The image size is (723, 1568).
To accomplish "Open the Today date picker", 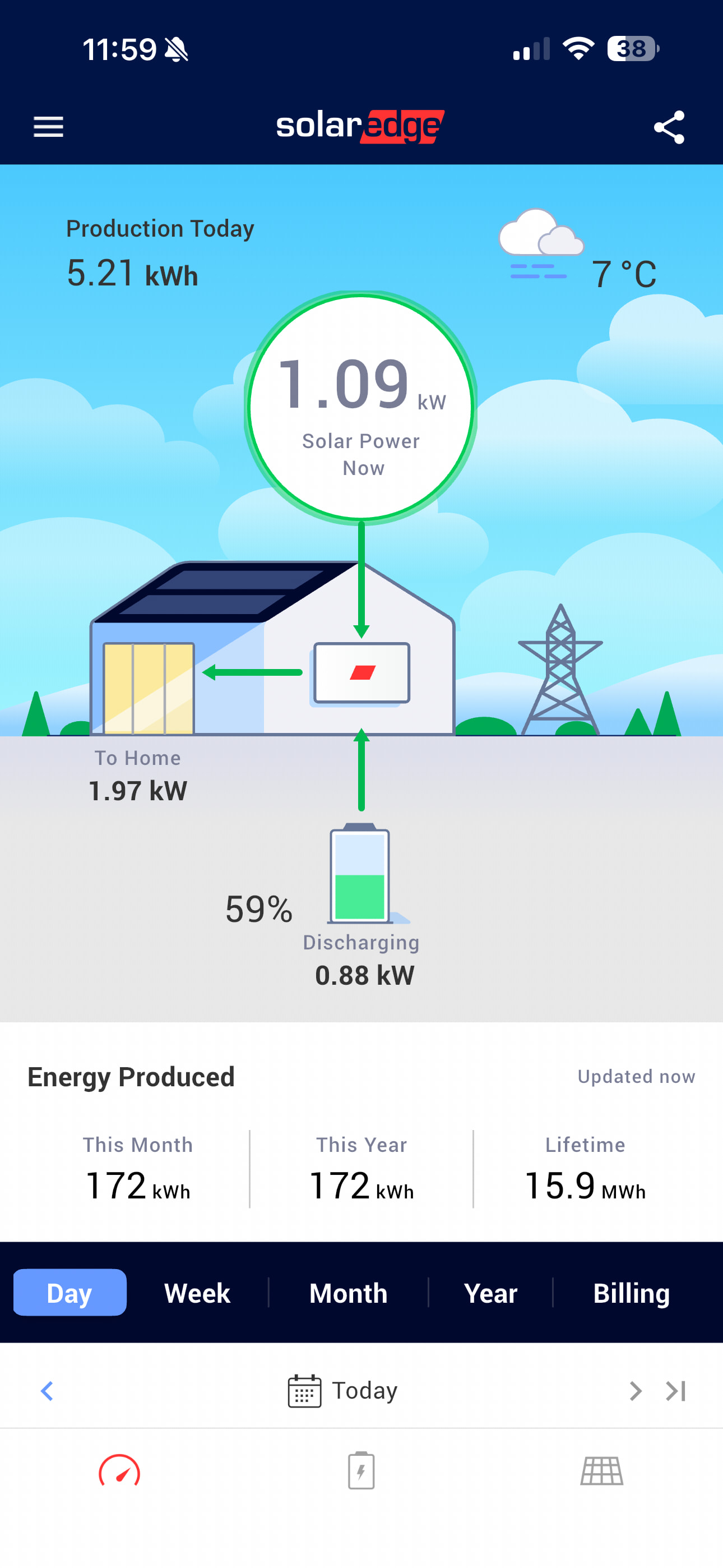I will point(343,1391).
